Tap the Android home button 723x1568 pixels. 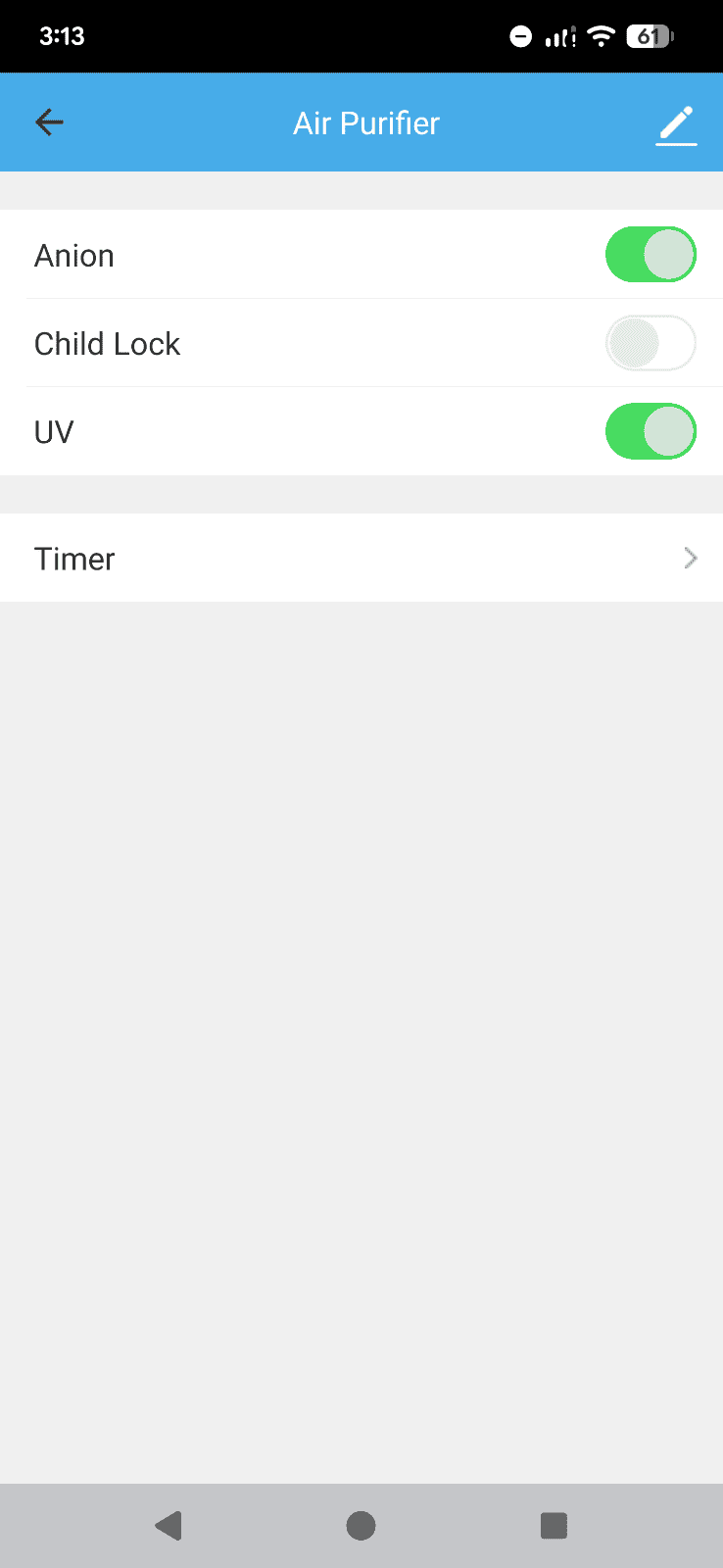(361, 1525)
